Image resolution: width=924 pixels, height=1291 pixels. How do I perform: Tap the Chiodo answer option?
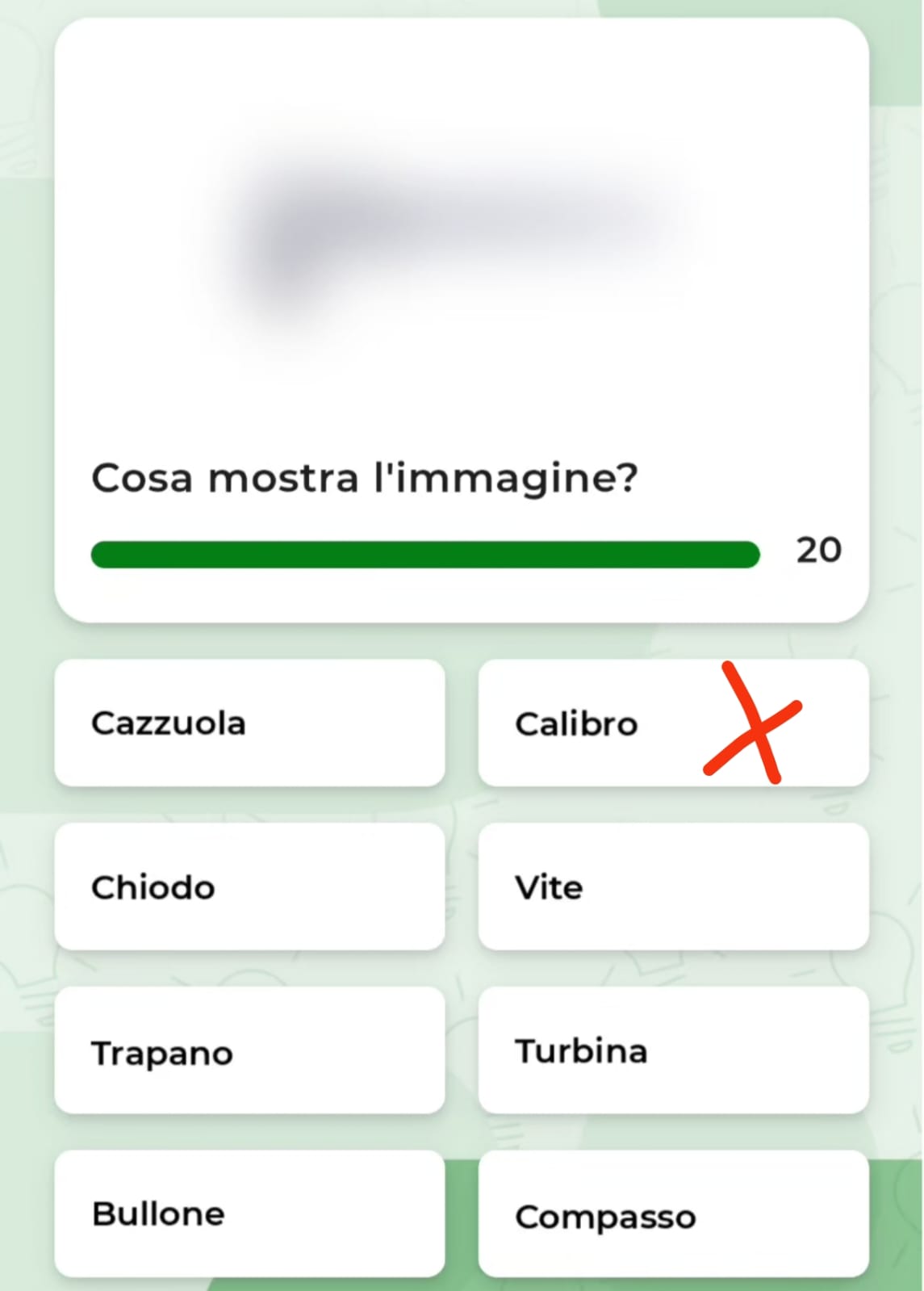point(249,887)
